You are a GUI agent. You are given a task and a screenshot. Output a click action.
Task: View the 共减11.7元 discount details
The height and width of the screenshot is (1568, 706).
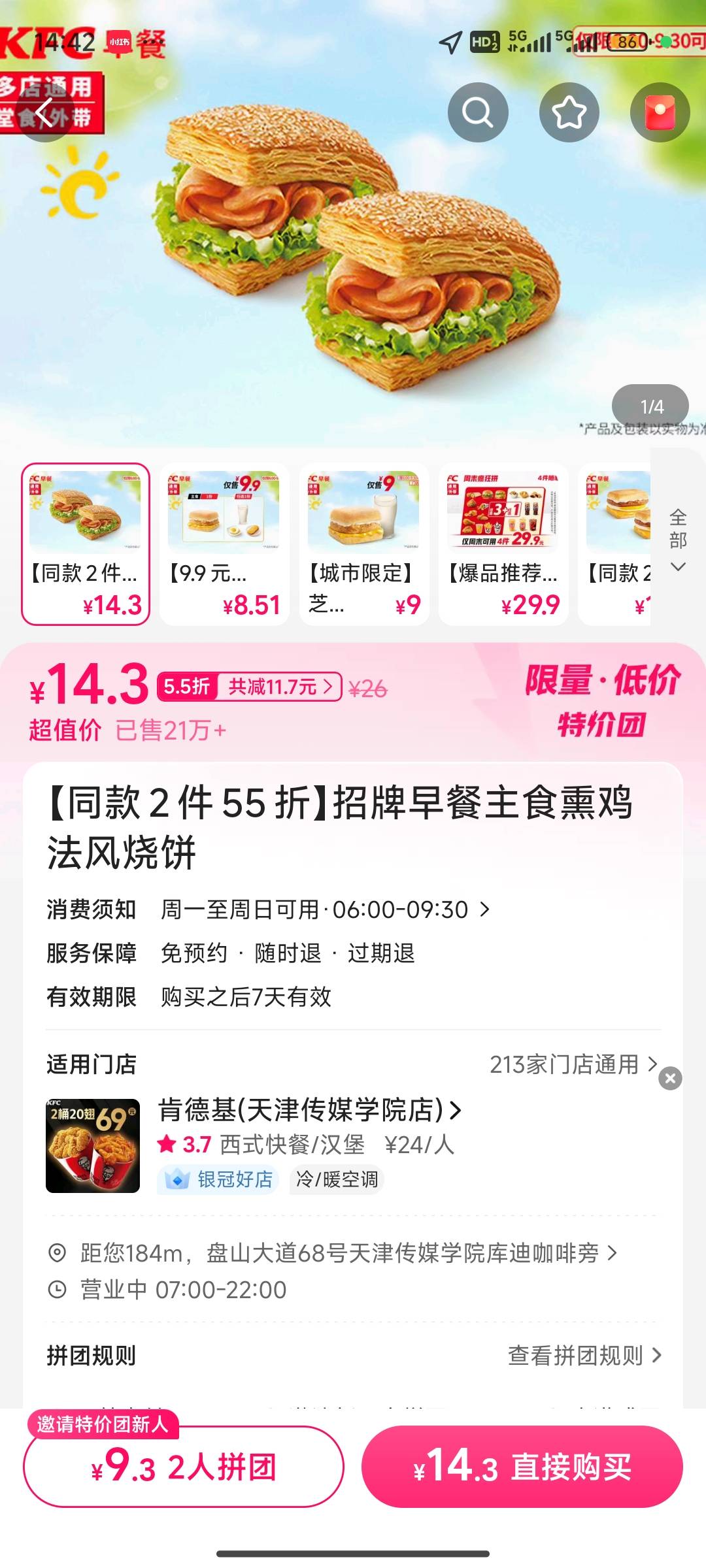click(280, 687)
